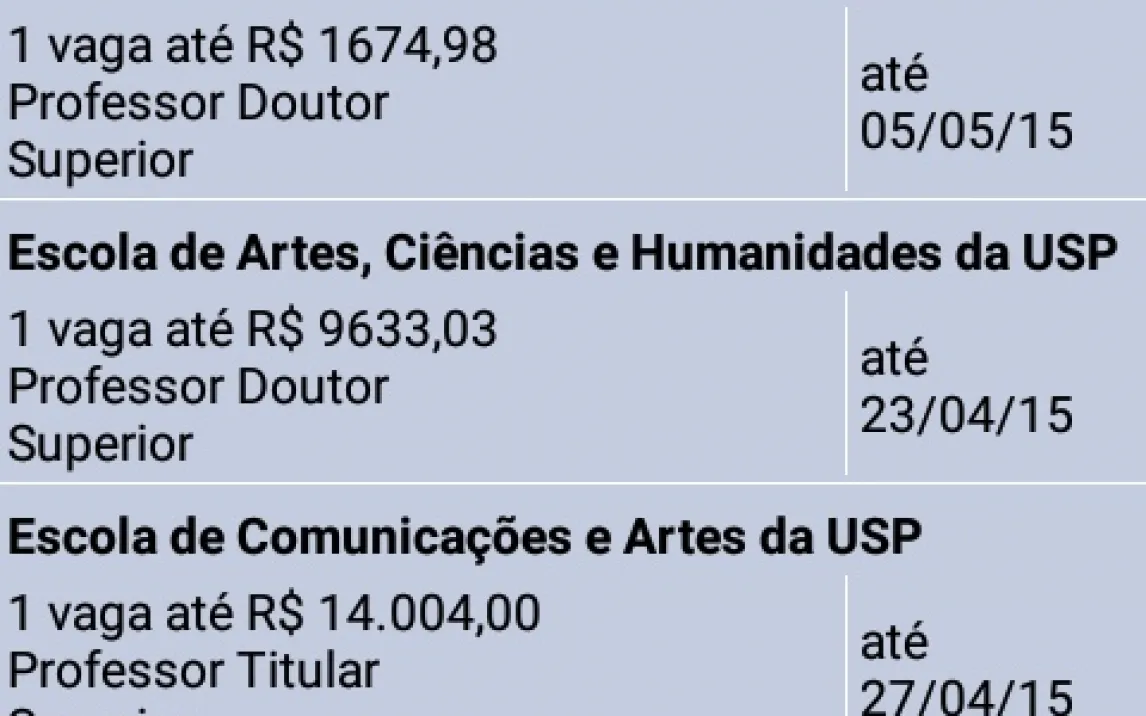Image resolution: width=1146 pixels, height=716 pixels.
Task: Open the Escola de Artes, Ciências e Humanidades listing
Action: [562, 256]
